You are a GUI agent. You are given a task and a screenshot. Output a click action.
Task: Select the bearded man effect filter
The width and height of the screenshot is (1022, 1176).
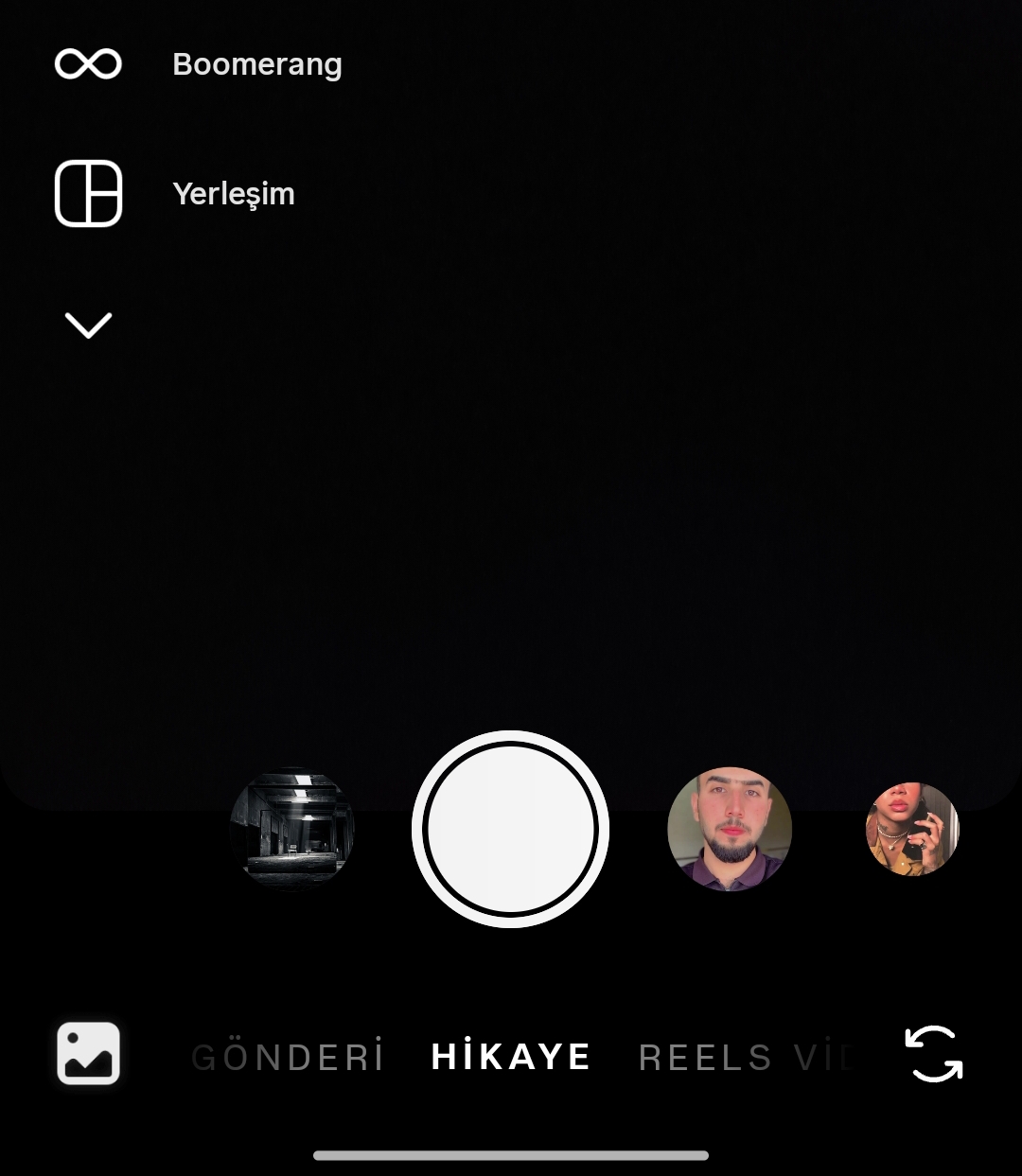click(x=730, y=829)
